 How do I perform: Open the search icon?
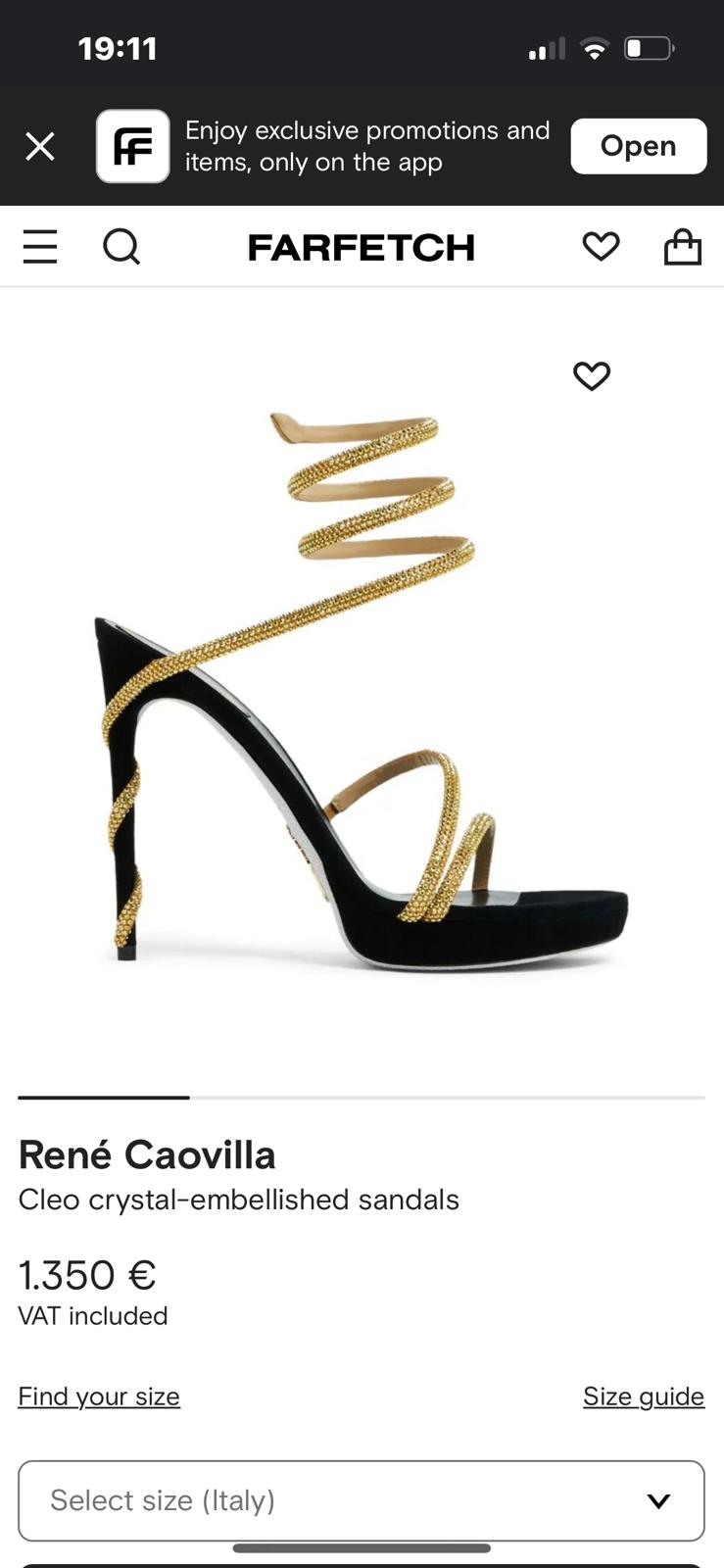tap(121, 247)
